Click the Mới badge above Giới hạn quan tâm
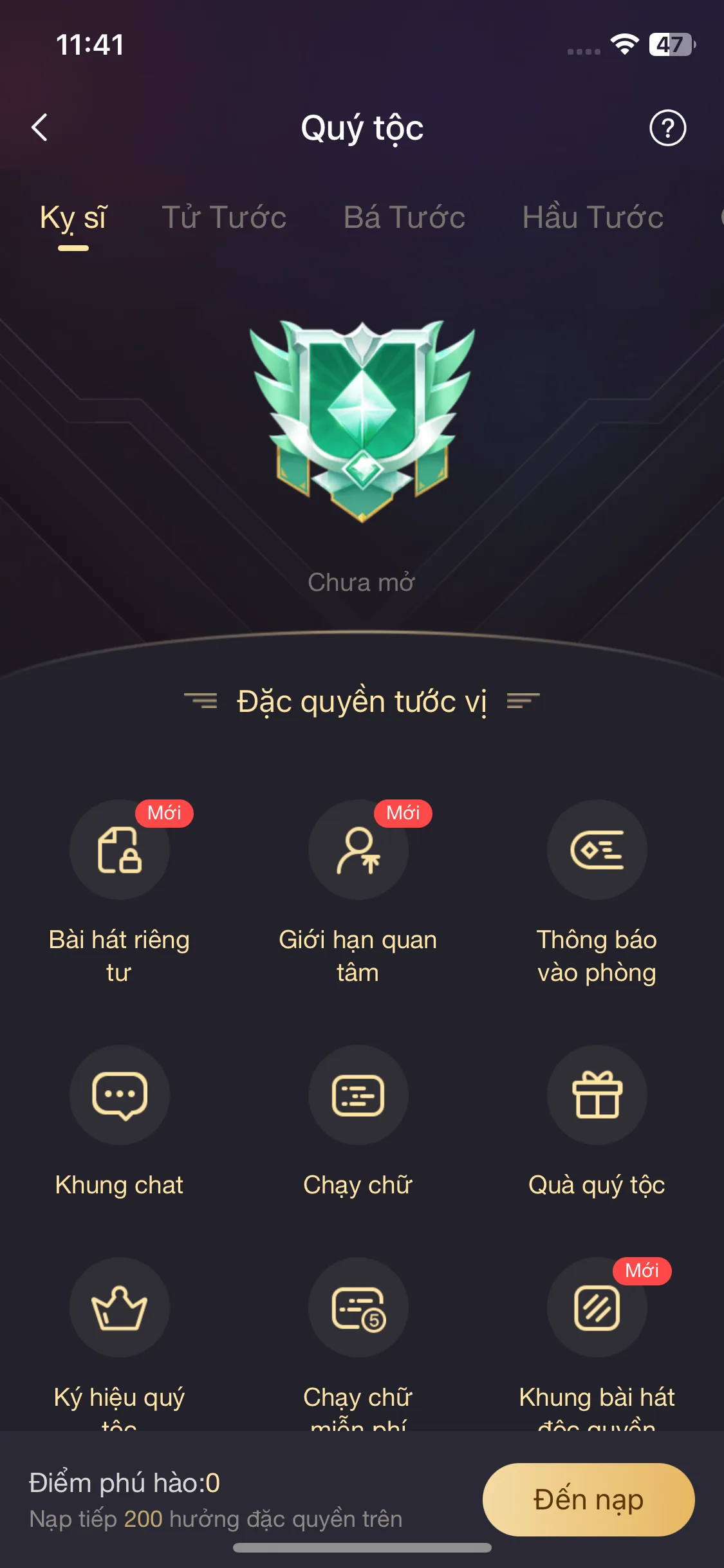724x1568 pixels. 402,814
